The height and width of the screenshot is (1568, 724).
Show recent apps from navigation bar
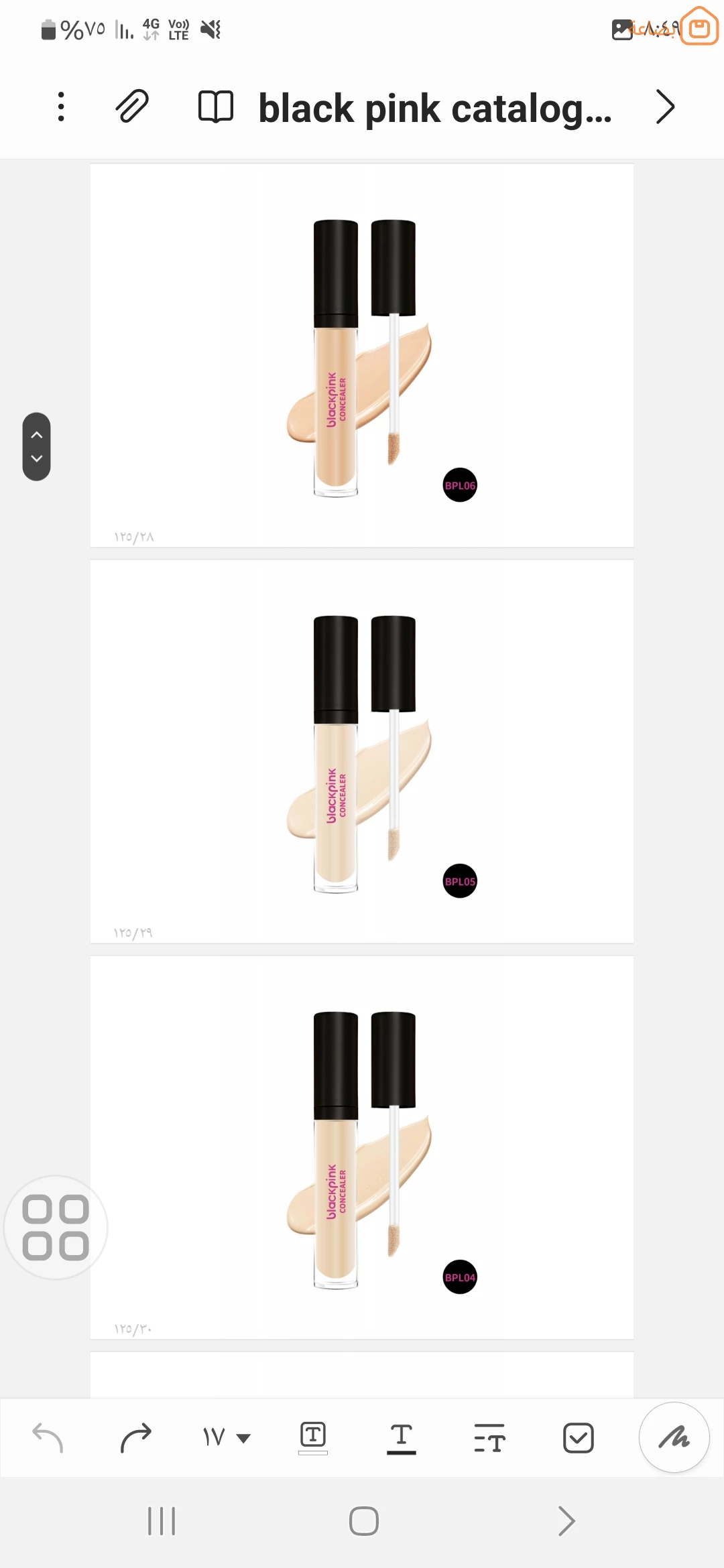[162, 1521]
